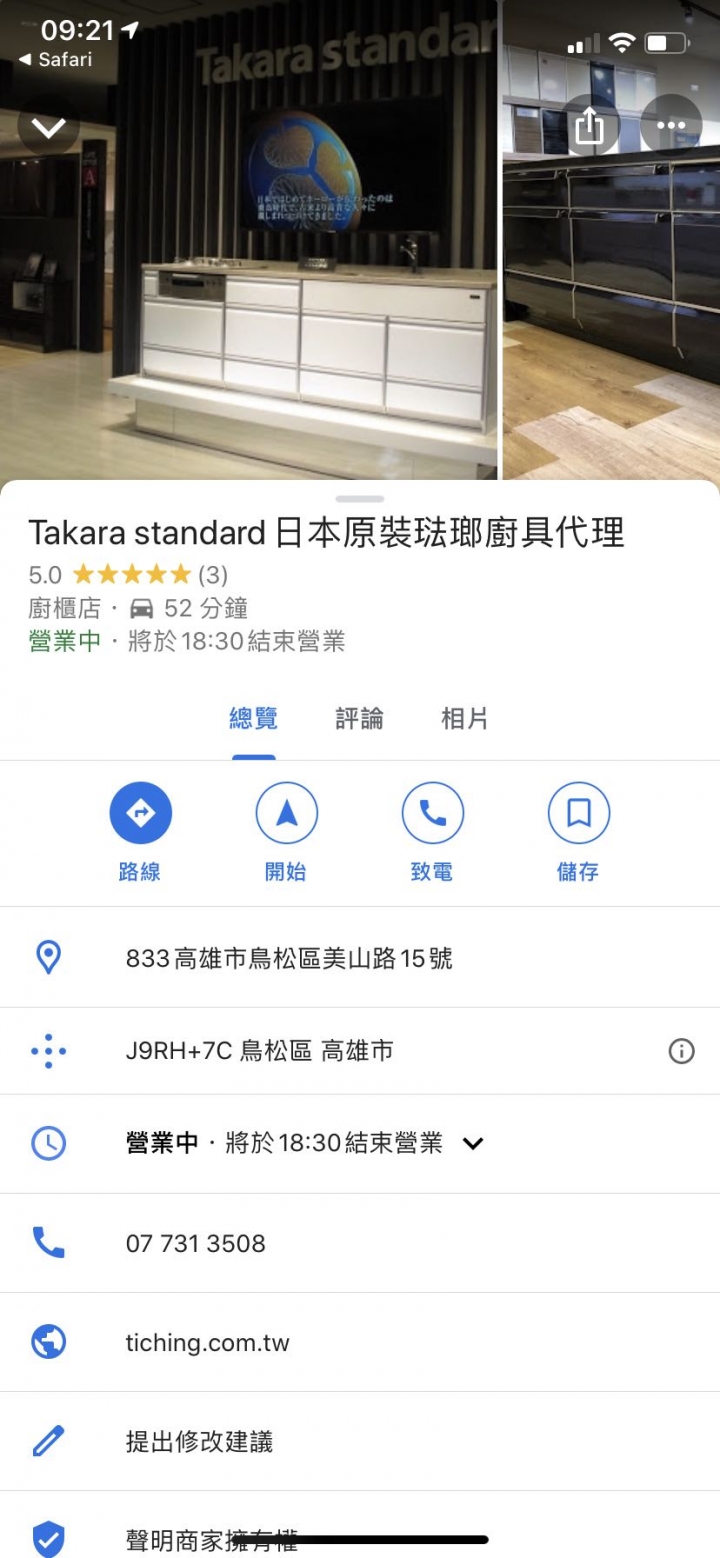Switch to the 評論 tab

(x=359, y=718)
